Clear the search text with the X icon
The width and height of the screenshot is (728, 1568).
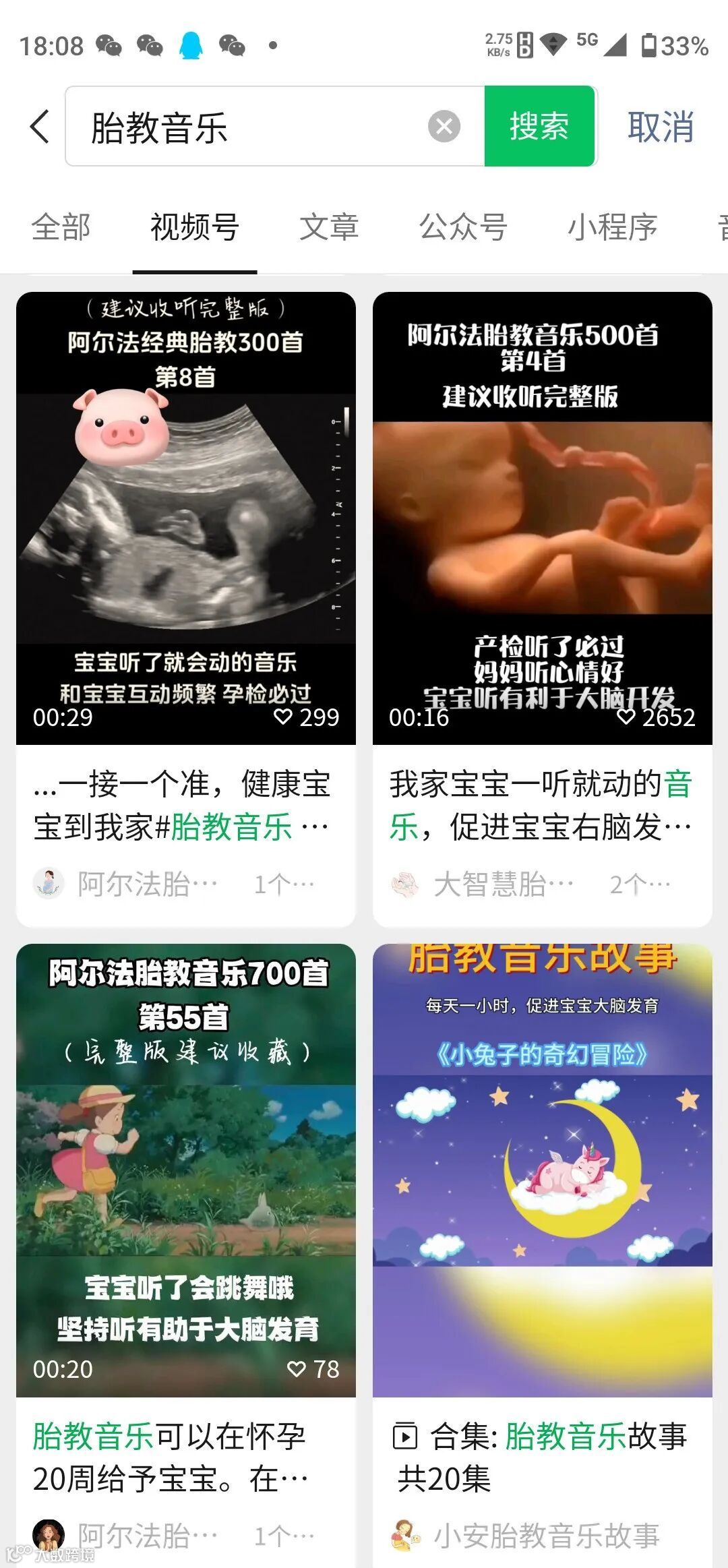pyautogui.click(x=444, y=126)
